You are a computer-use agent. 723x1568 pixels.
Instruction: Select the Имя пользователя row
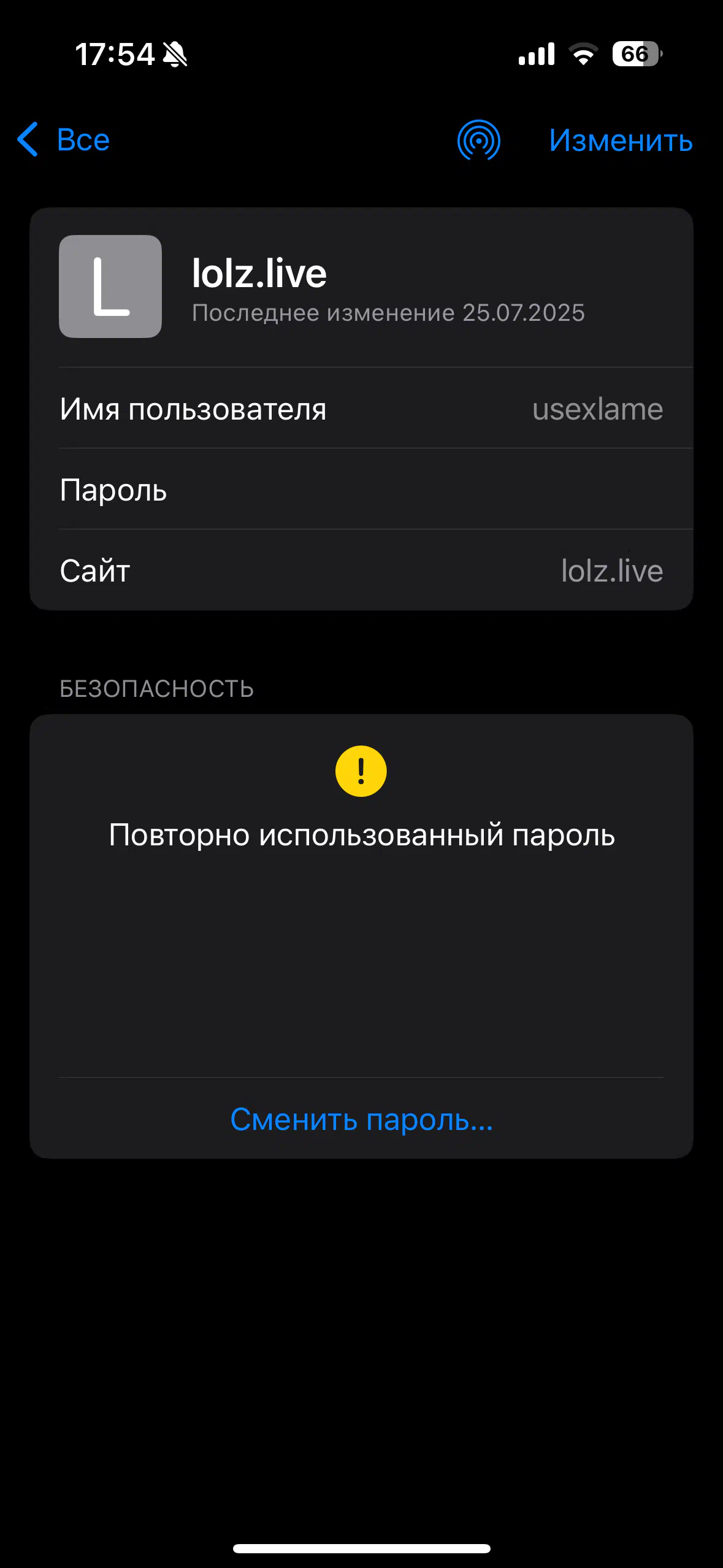(x=361, y=409)
